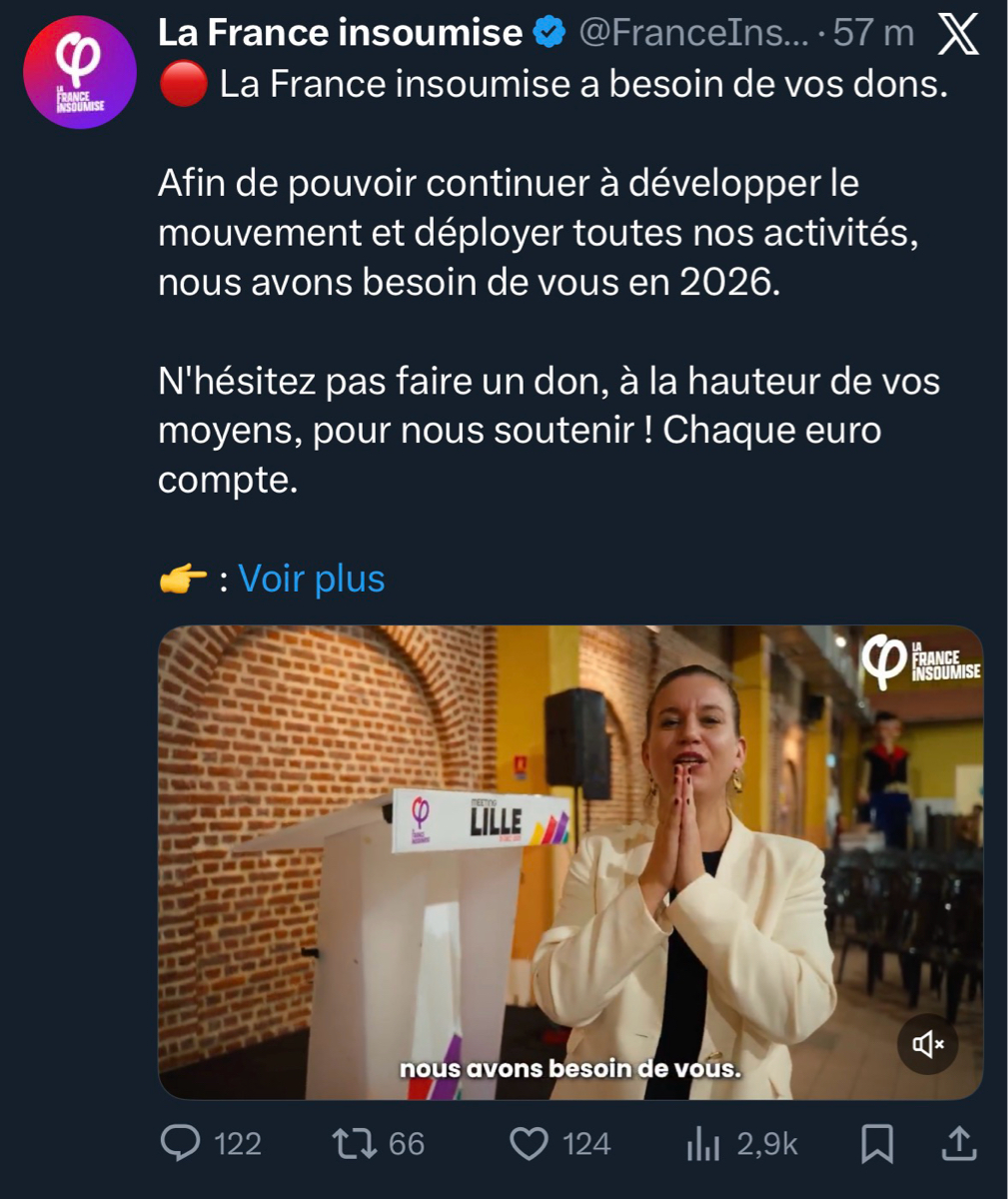Expand the post with Voir plus

coord(311,579)
